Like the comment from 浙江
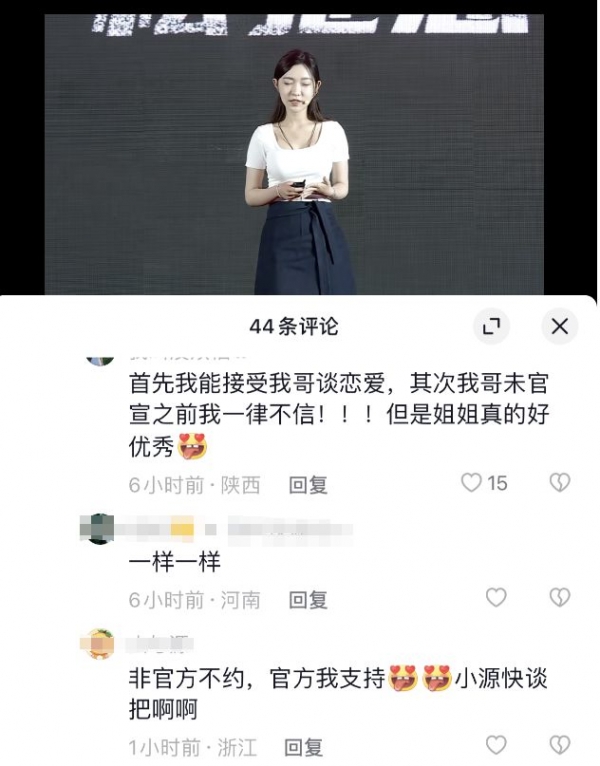Image resolution: width=600 pixels, height=766 pixels. pos(495,745)
